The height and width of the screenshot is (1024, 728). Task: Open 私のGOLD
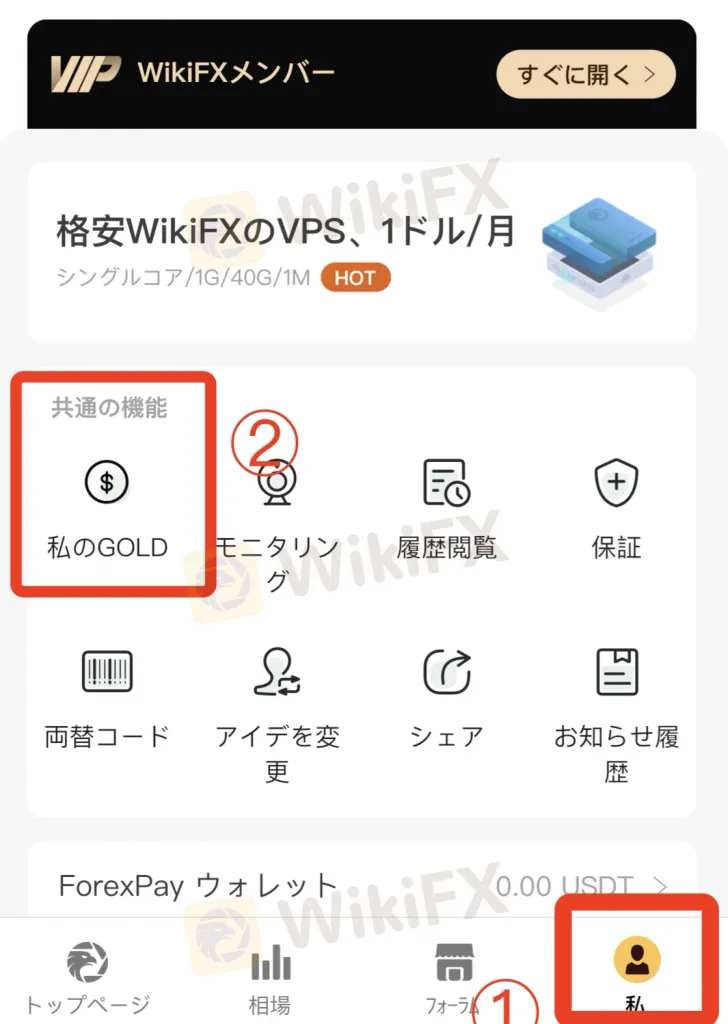107,508
